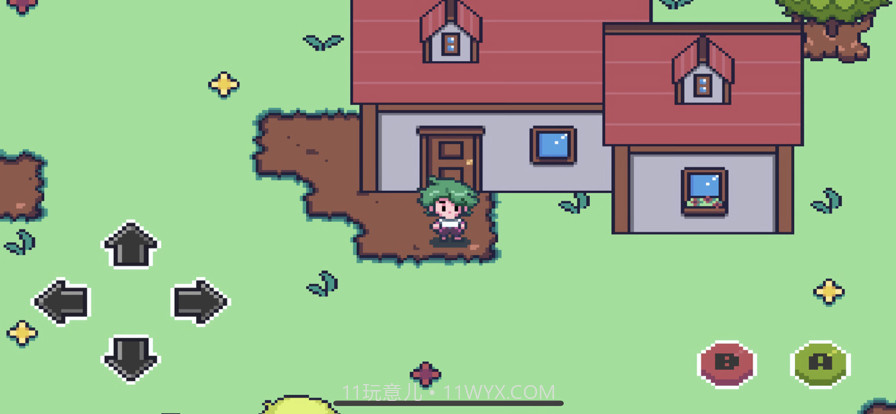Viewport: 896px width, 414px height.
Task: Tap the up arrow on the D-pad
Action: [x=131, y=245]
